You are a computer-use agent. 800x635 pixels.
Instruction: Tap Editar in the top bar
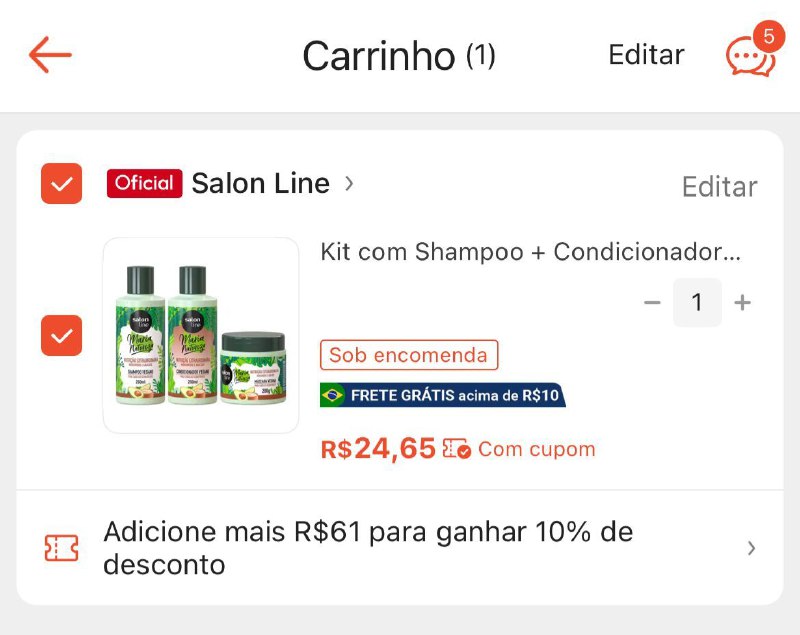[646, 55]
